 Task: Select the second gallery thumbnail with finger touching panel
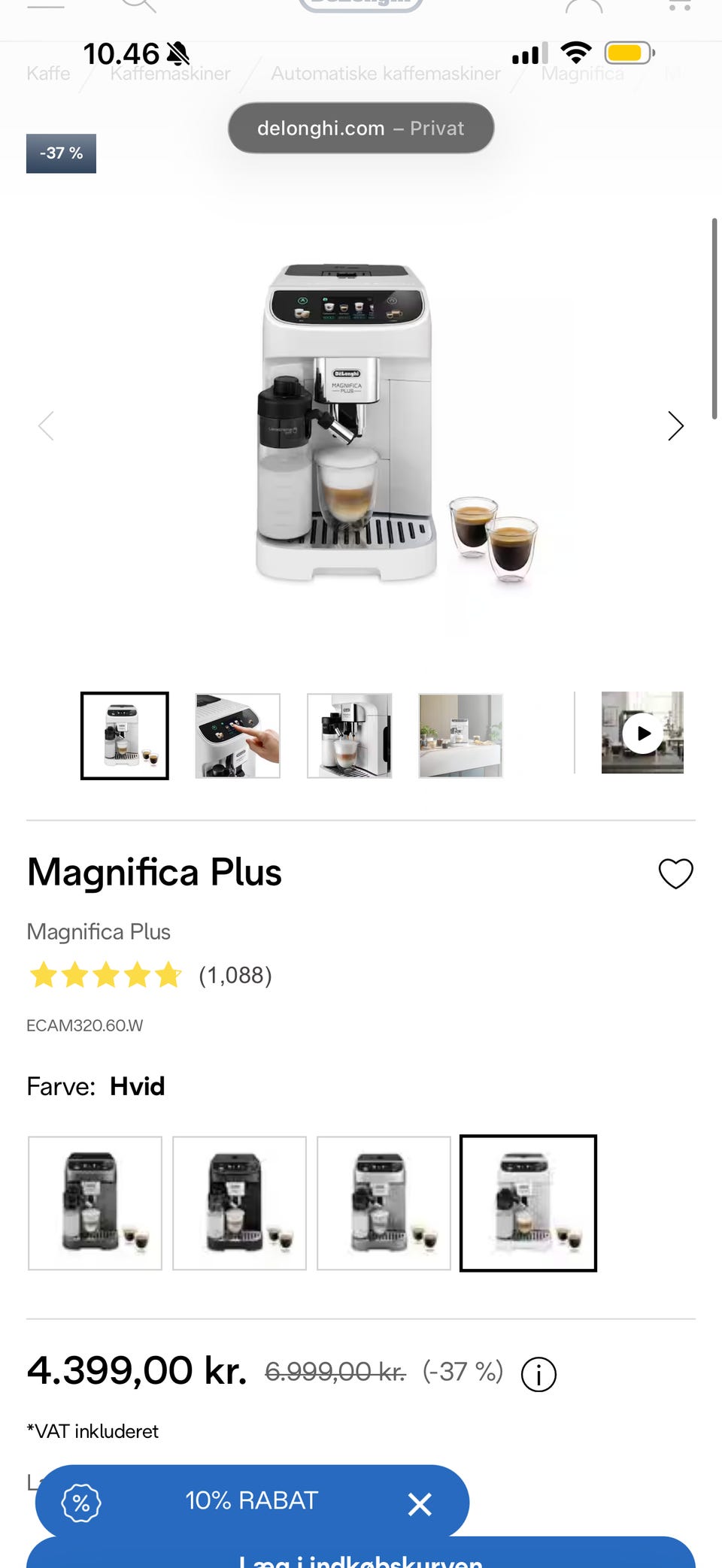(x=238, y=736)
